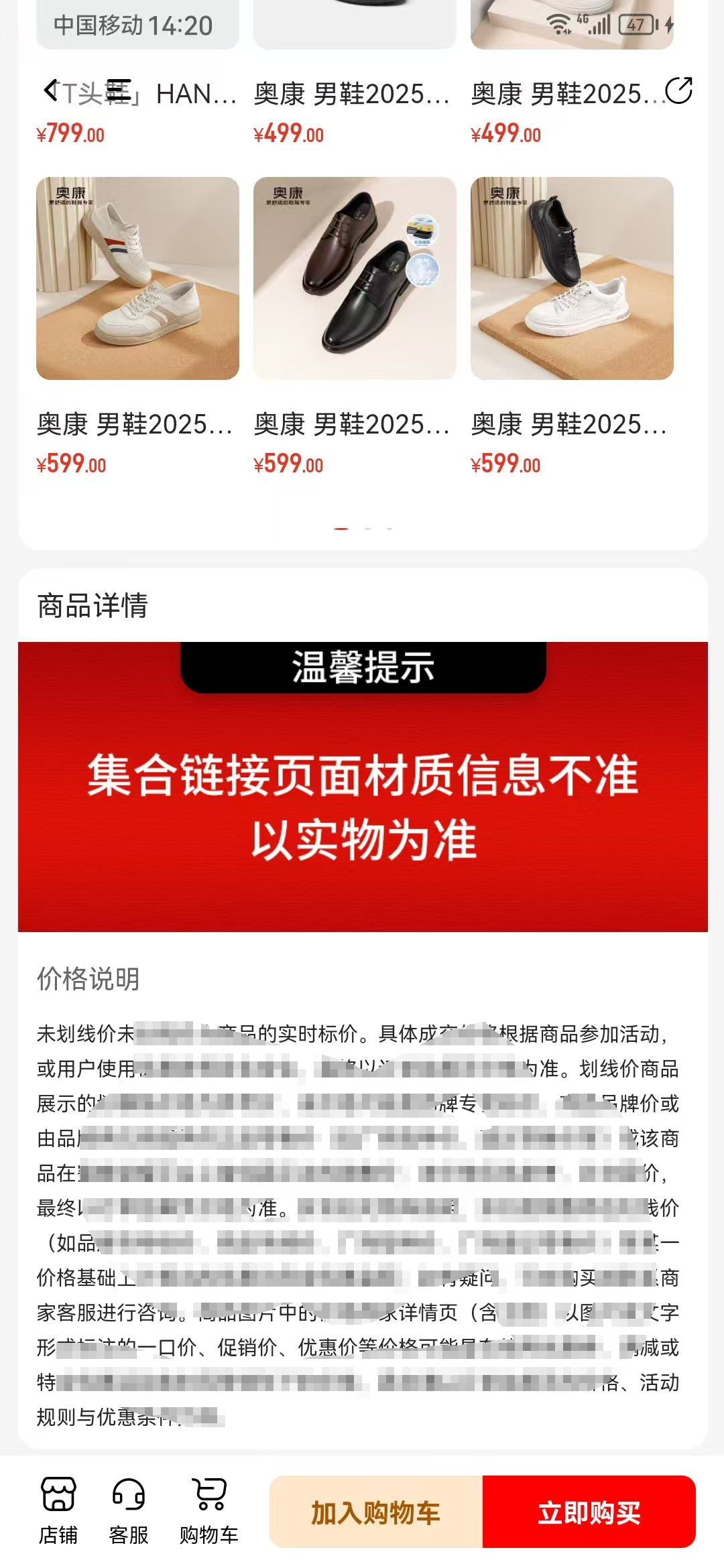View the brown and black dress shoes
This screenshot has height=1568, width=724.
pyautogui.click(x=355, y=278)
